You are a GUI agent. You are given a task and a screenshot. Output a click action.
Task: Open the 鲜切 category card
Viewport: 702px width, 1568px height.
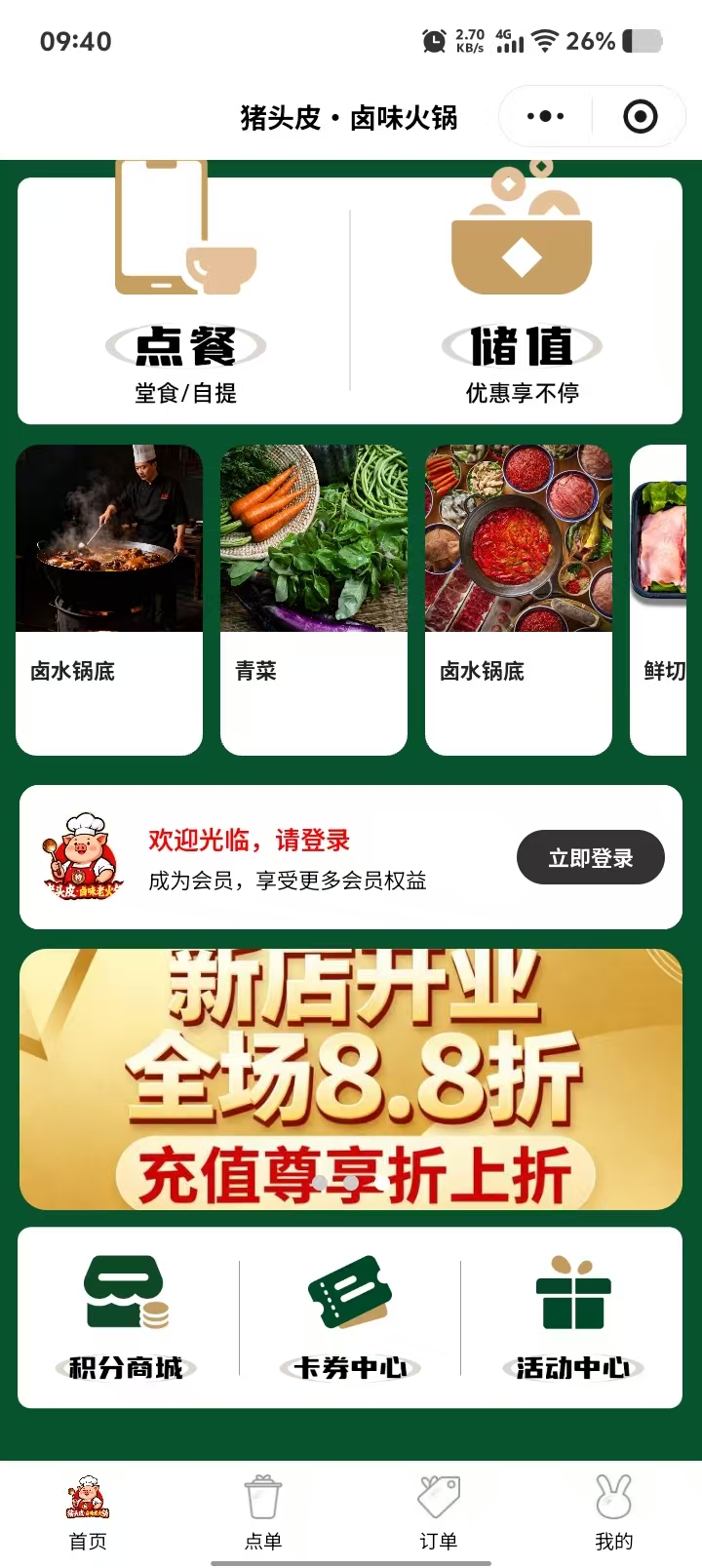click(x=661, y=599)
